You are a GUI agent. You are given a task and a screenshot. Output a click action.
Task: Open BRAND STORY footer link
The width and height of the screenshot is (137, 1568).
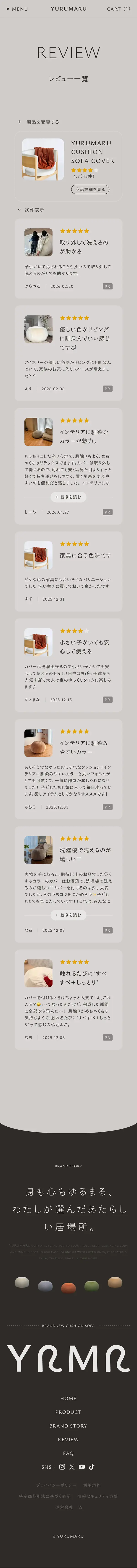[x=68, y=1426]
